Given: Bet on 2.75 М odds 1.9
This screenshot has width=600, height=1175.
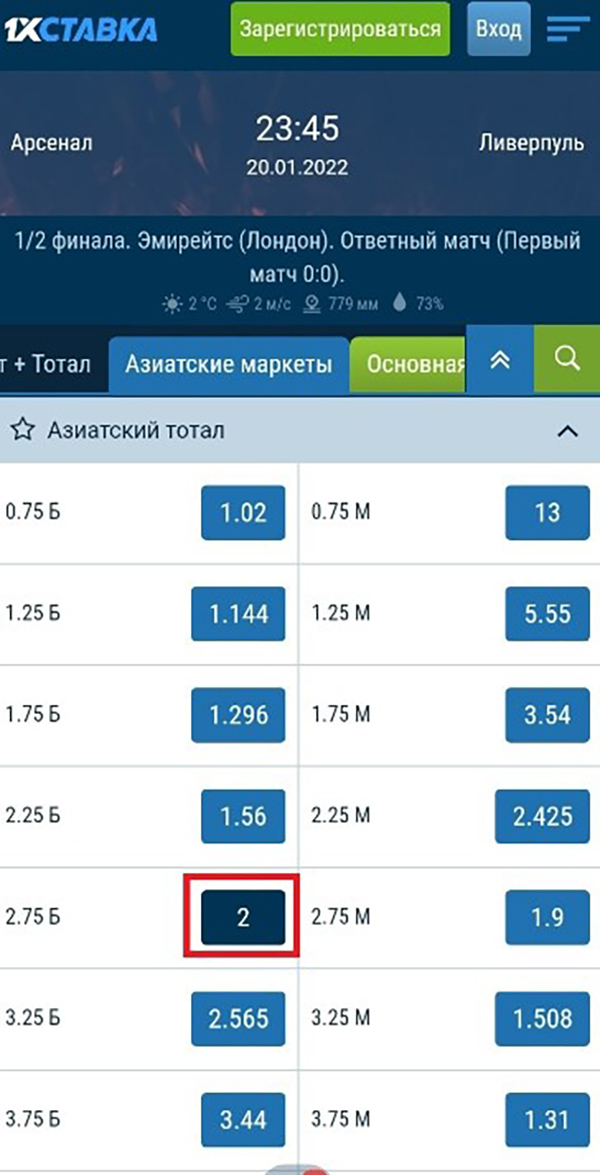Looking at the screenshot, I should point(547,917).
